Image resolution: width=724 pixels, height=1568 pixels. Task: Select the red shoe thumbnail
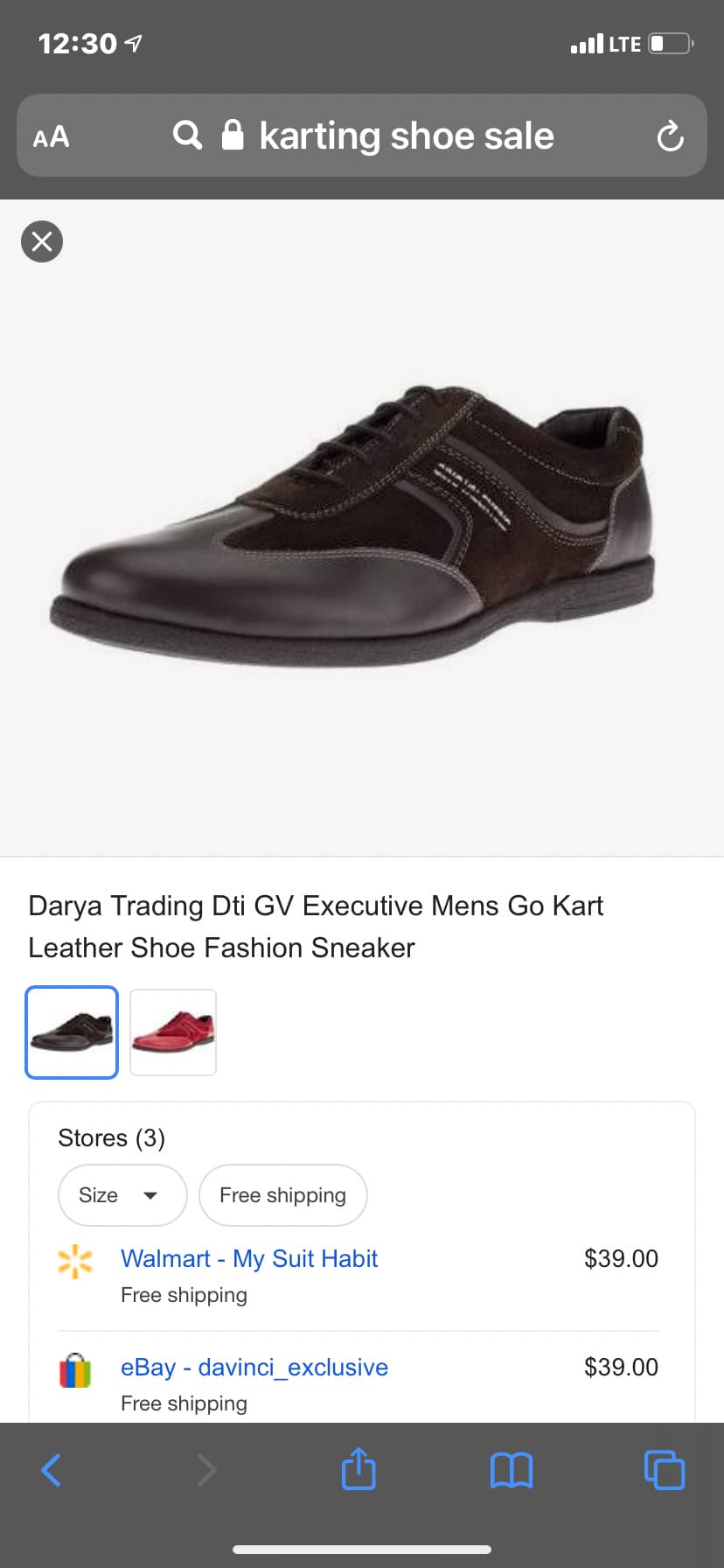[173, 1032]
